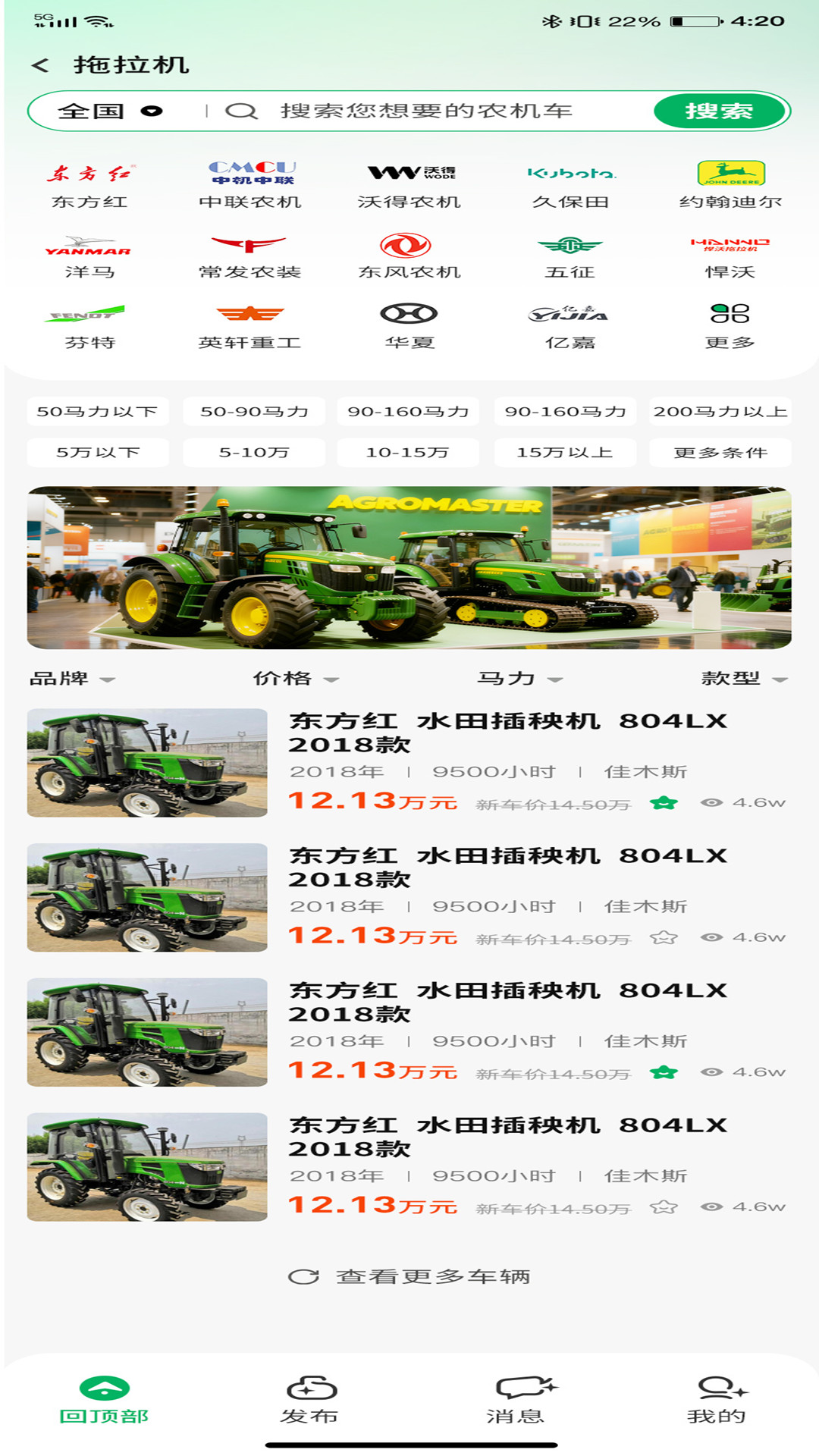This screenshot has width=819, height=1456.
Task: Go back from the 拖拉机 page
Action: tap(40, 66)
